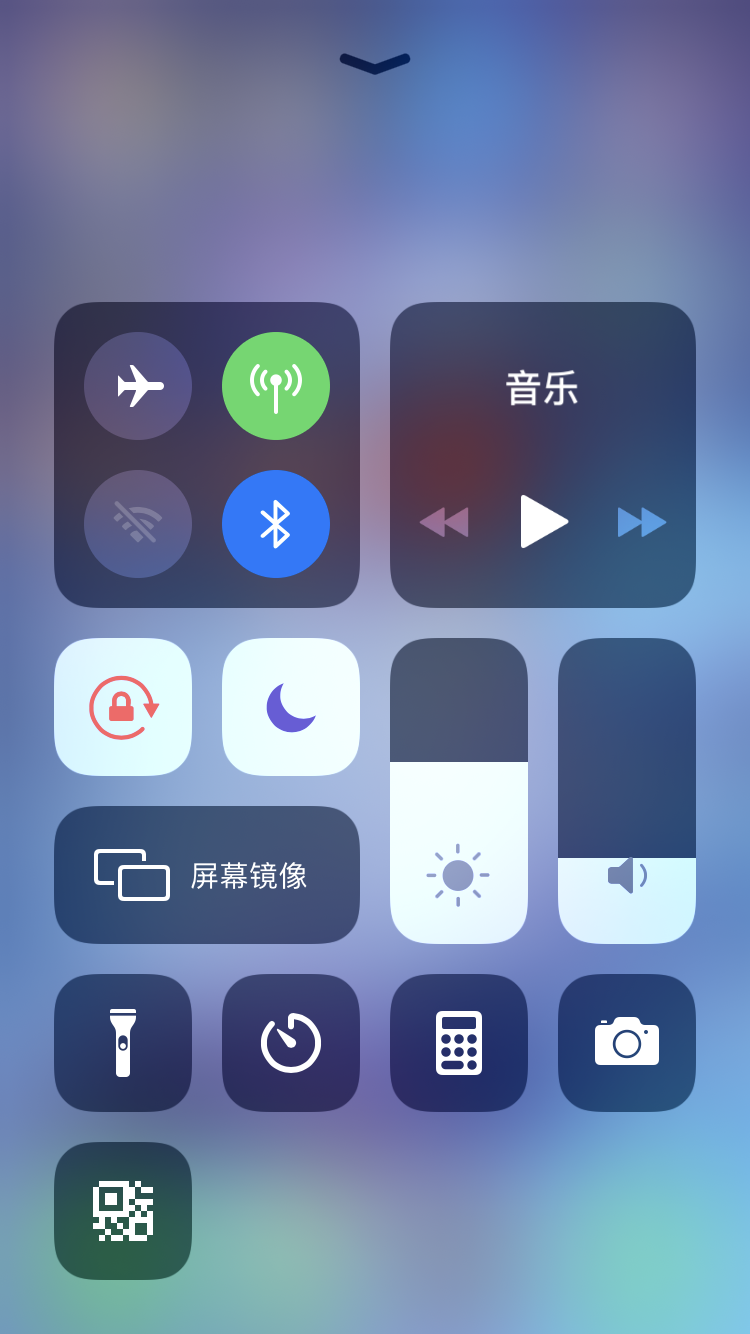
Task: Toggle Do Not Disturb moon
Action: coord(291,707)
